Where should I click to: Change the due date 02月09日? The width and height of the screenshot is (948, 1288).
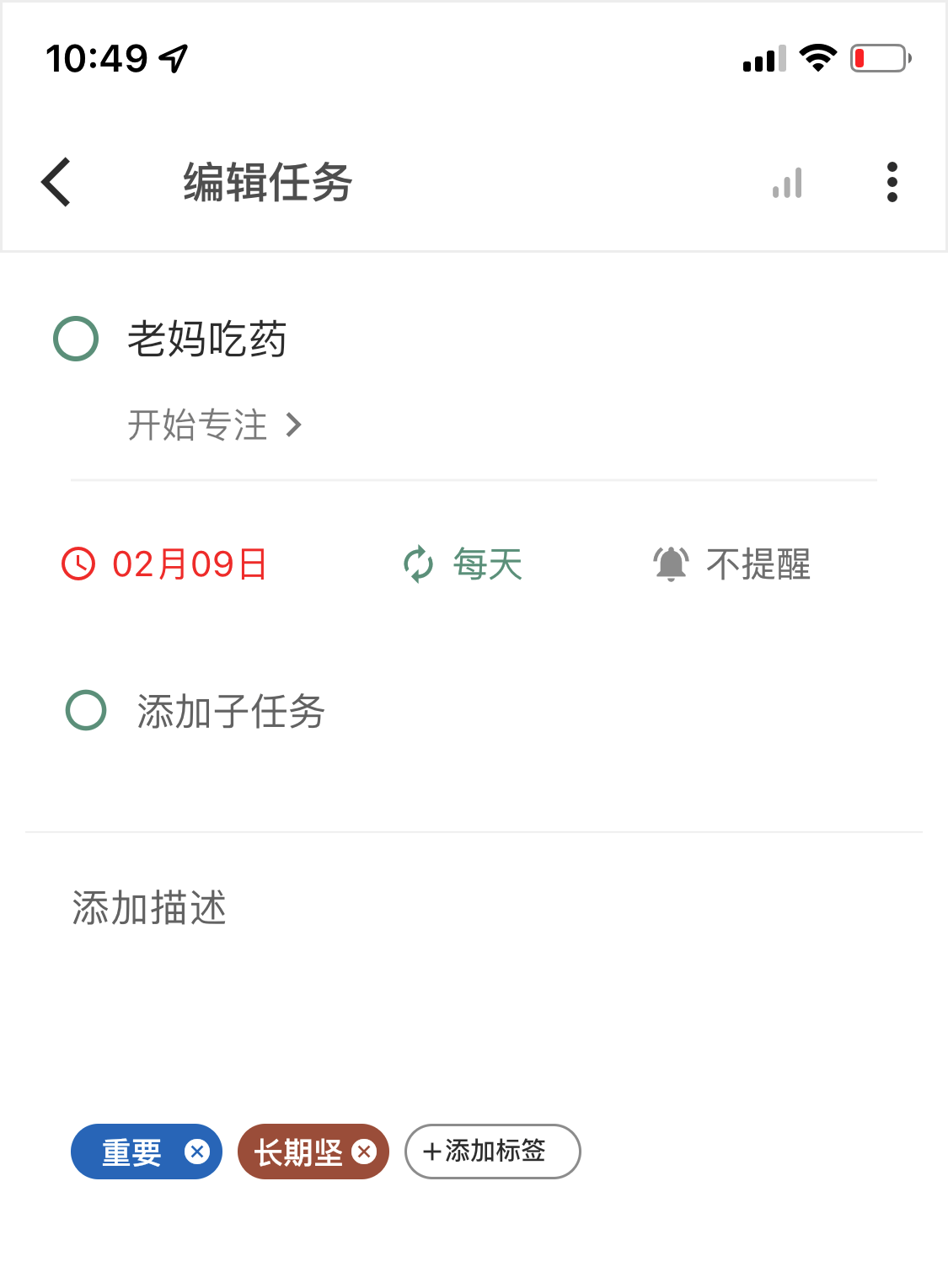pyautogui.click(x=165, y=564)
